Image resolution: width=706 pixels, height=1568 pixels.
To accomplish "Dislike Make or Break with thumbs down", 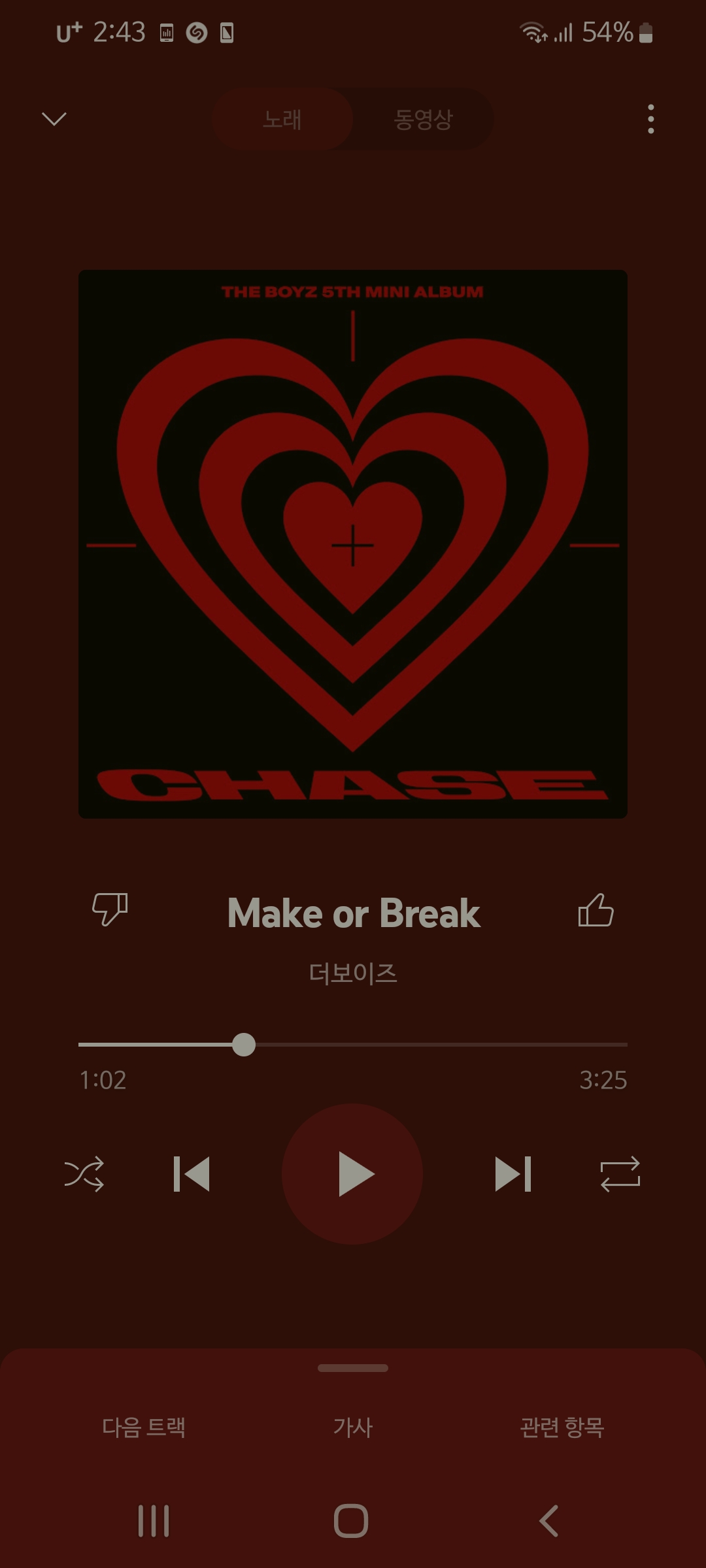I will [110, 909].
